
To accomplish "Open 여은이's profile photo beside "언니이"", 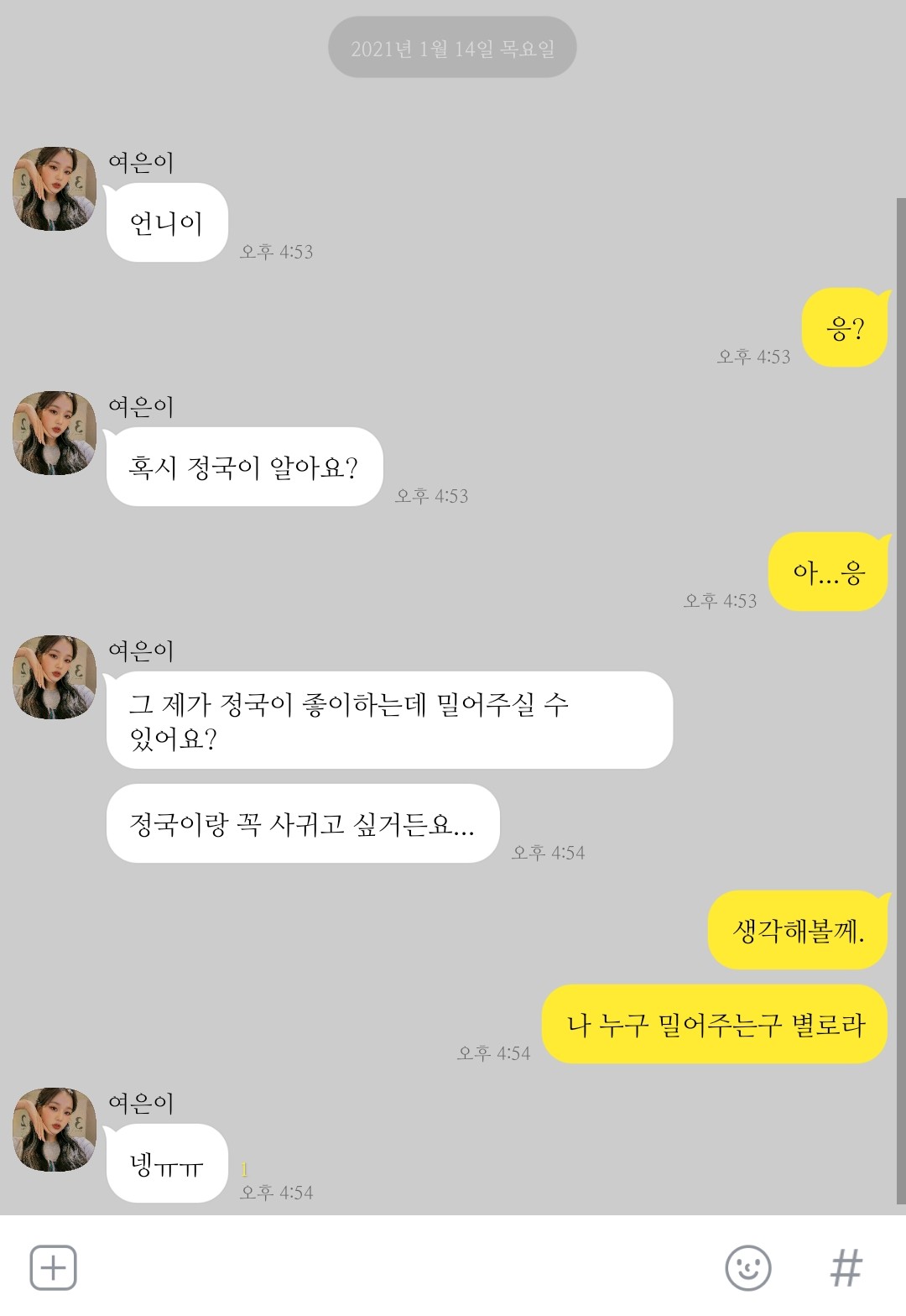I will coord(55,189).
